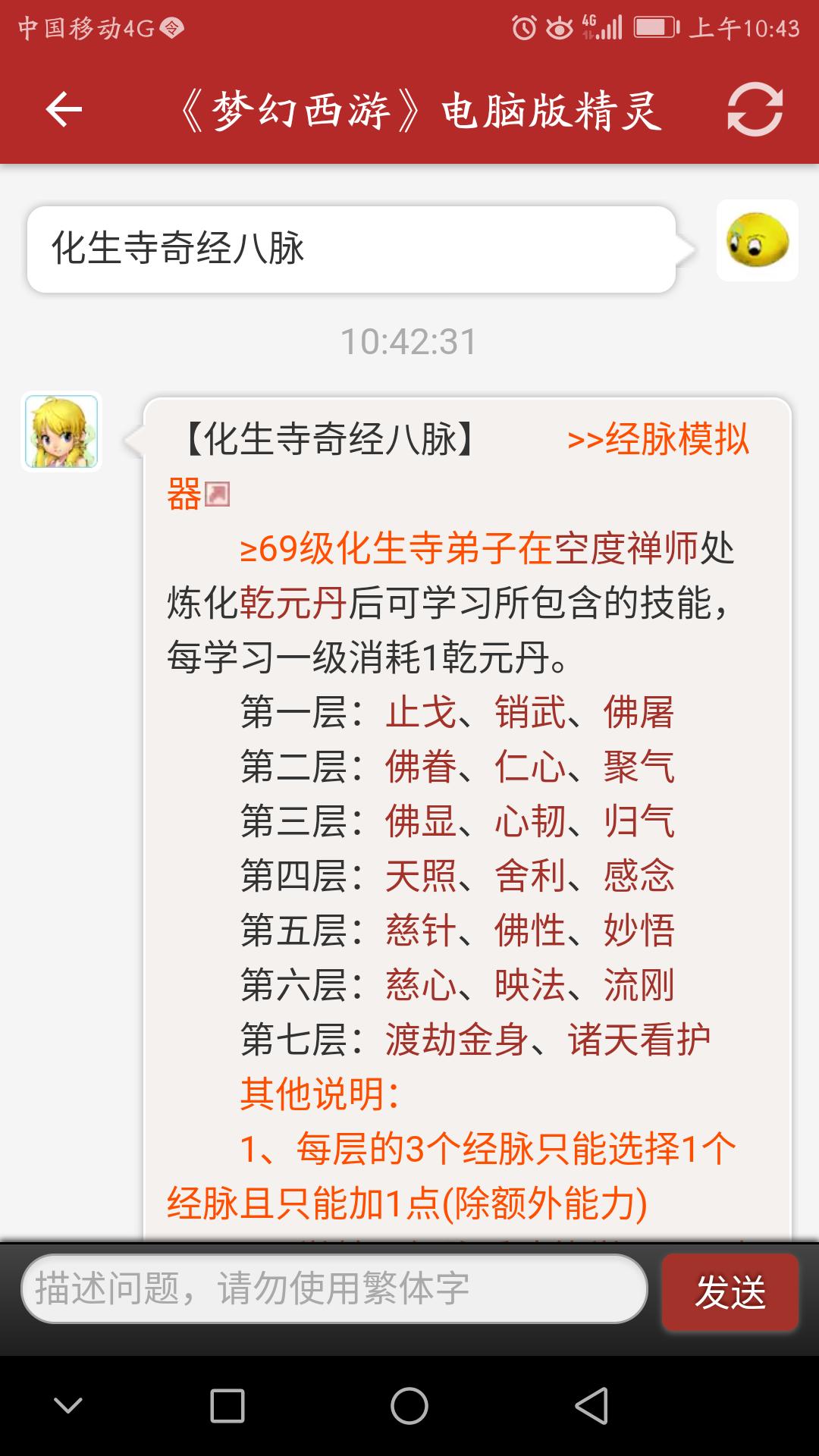Image resolution: width=819 pixels, height=1456 pixels.
Task: Open the 渡劫金身 skill link
Action: tap(457, 1040)
